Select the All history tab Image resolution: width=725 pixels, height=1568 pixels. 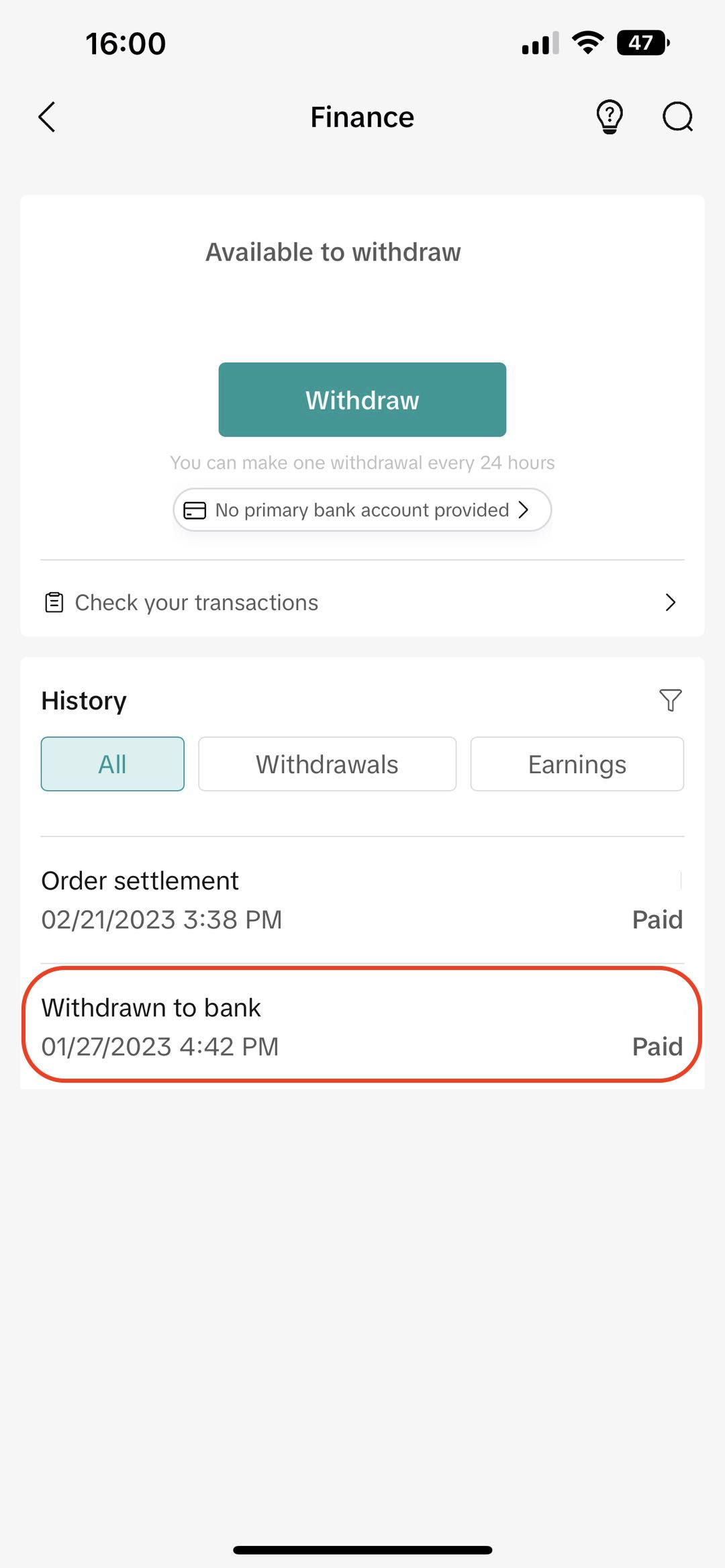113,765
